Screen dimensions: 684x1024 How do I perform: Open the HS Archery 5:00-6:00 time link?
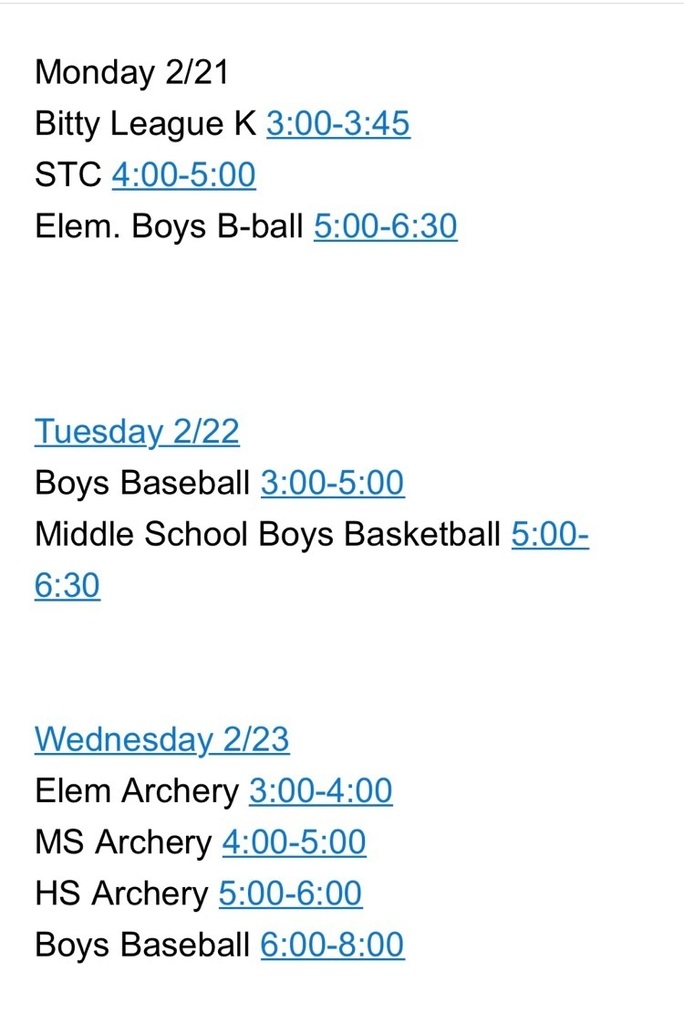click(290, 894)
